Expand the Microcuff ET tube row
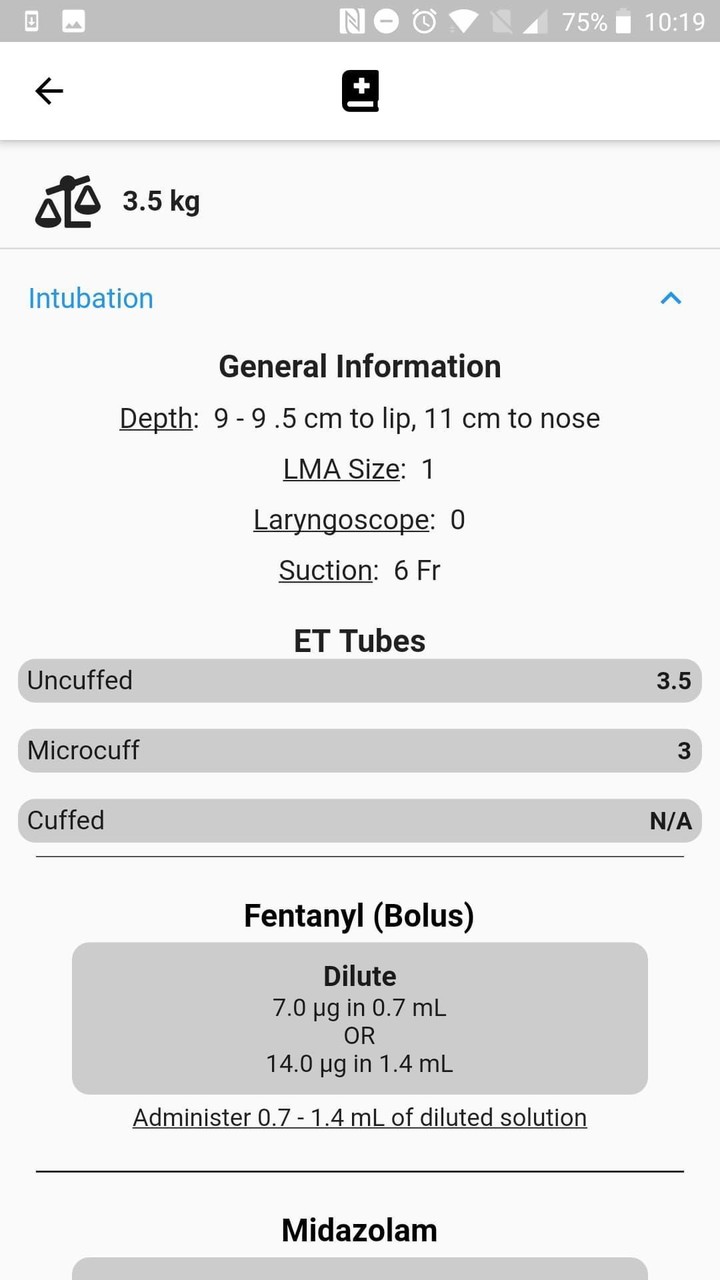The image size is (720, 1280). click(x=360, y=750)
